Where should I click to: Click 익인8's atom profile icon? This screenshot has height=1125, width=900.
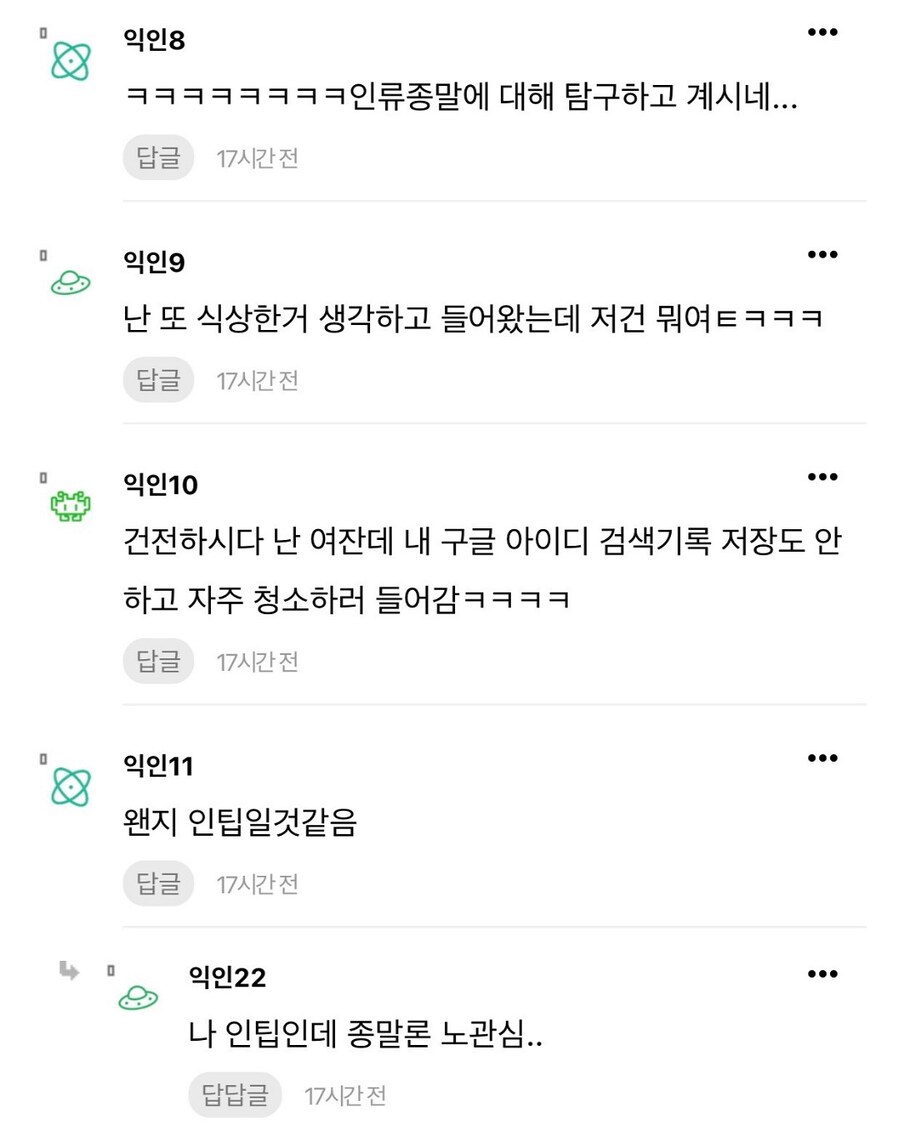tap(69, 62)
